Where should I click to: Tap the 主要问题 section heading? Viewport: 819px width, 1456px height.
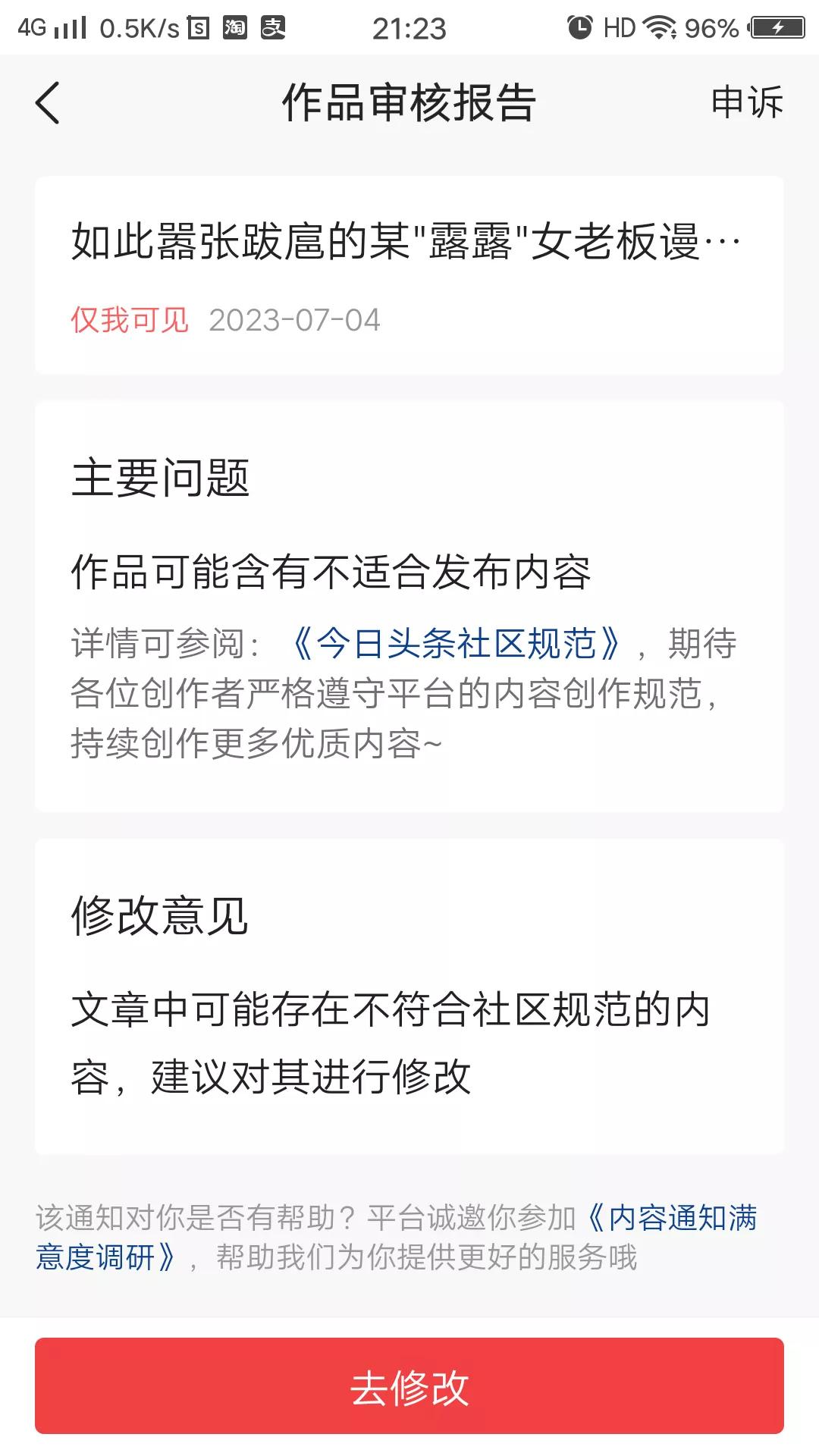click(163, 478)
